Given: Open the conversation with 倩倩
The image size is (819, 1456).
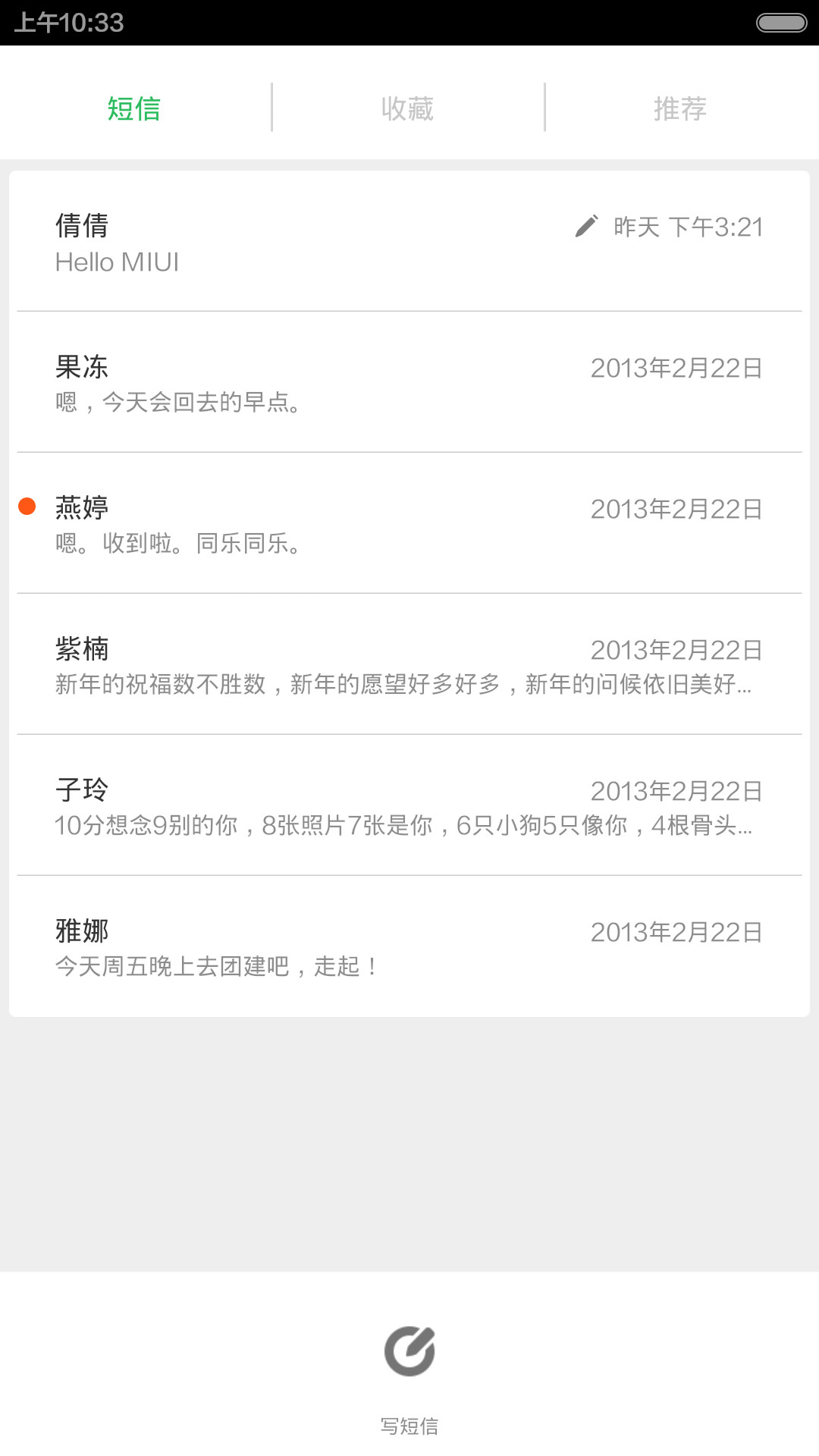Looking at the screenshot, I should 409,241.
